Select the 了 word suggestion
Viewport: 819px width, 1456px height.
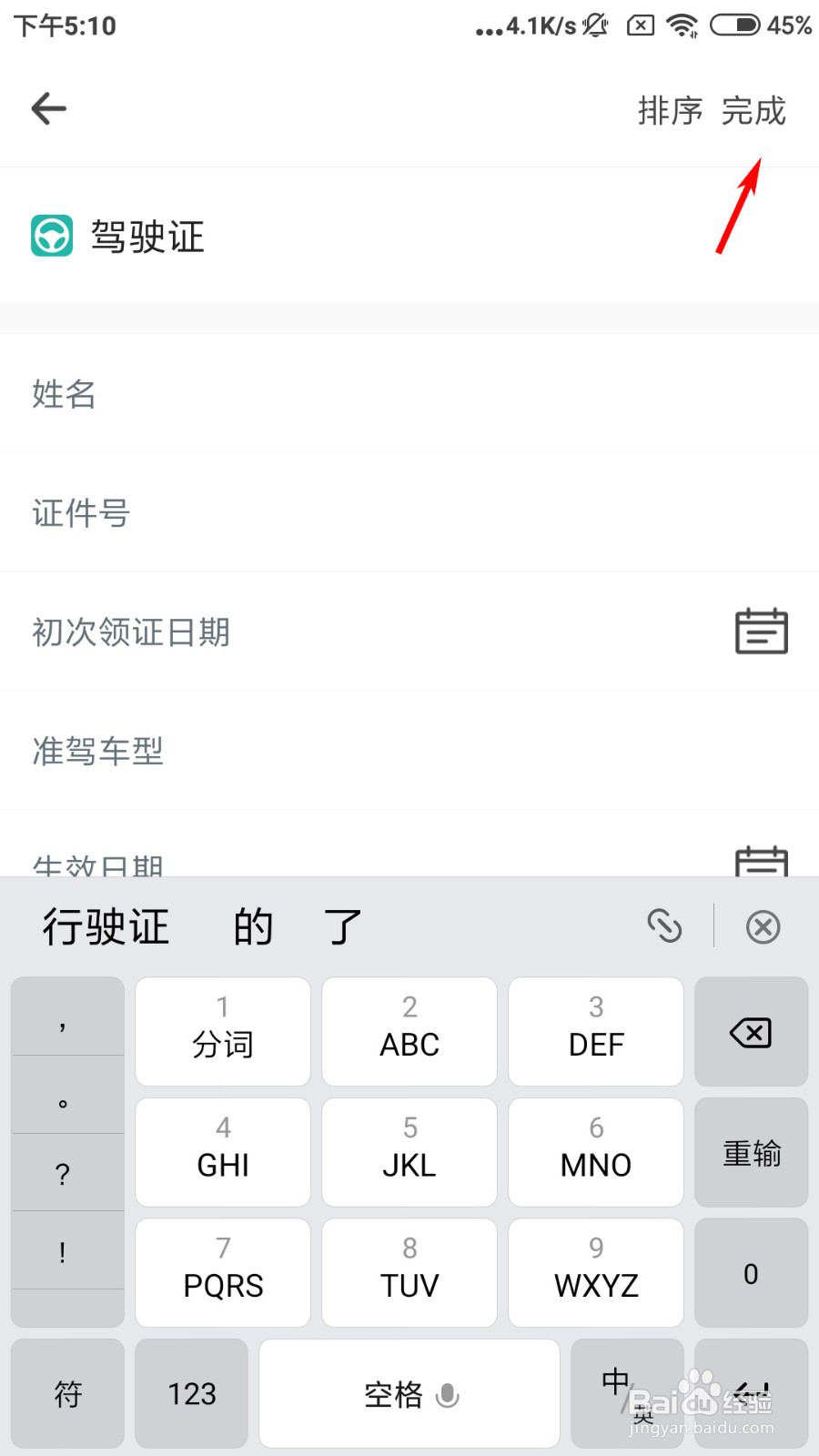(x=341, y=926)
